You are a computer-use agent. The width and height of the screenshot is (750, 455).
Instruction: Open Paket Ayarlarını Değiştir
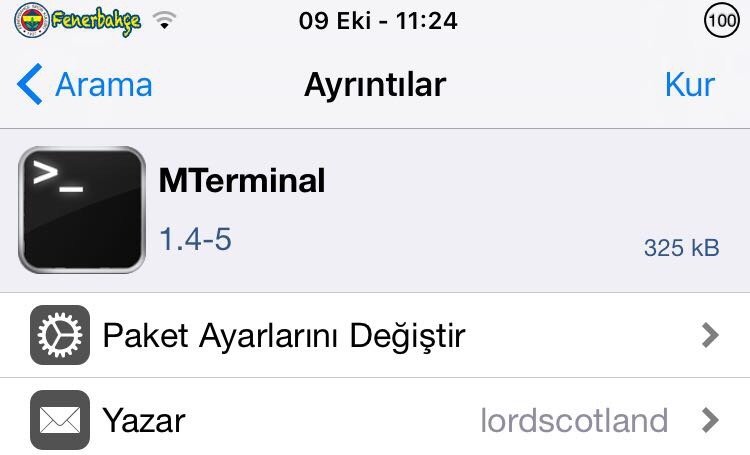pyautogui.click(x=375, y=335)
